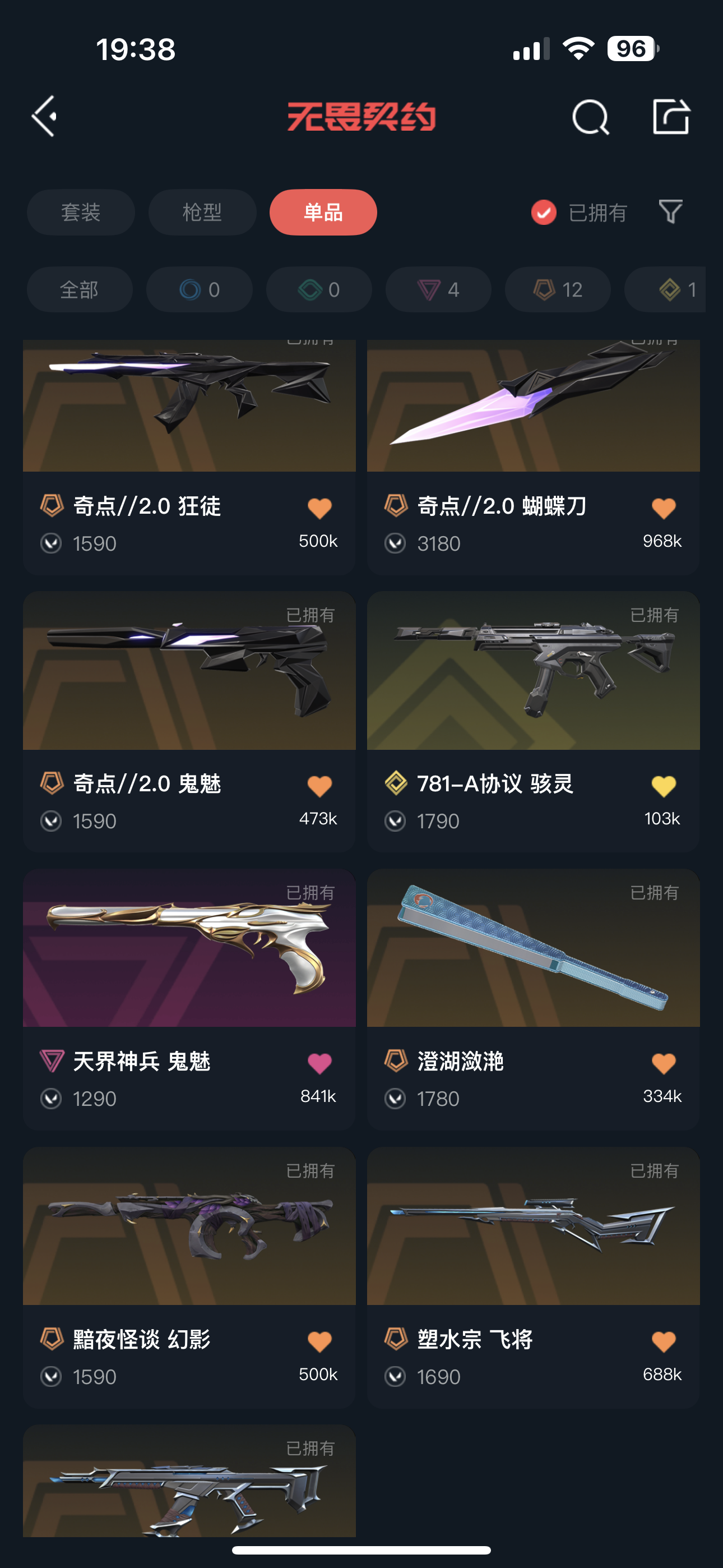Screen dimensions: 723x1568
Task: Switch to the 套装 tab
Action: coord(80,213)
